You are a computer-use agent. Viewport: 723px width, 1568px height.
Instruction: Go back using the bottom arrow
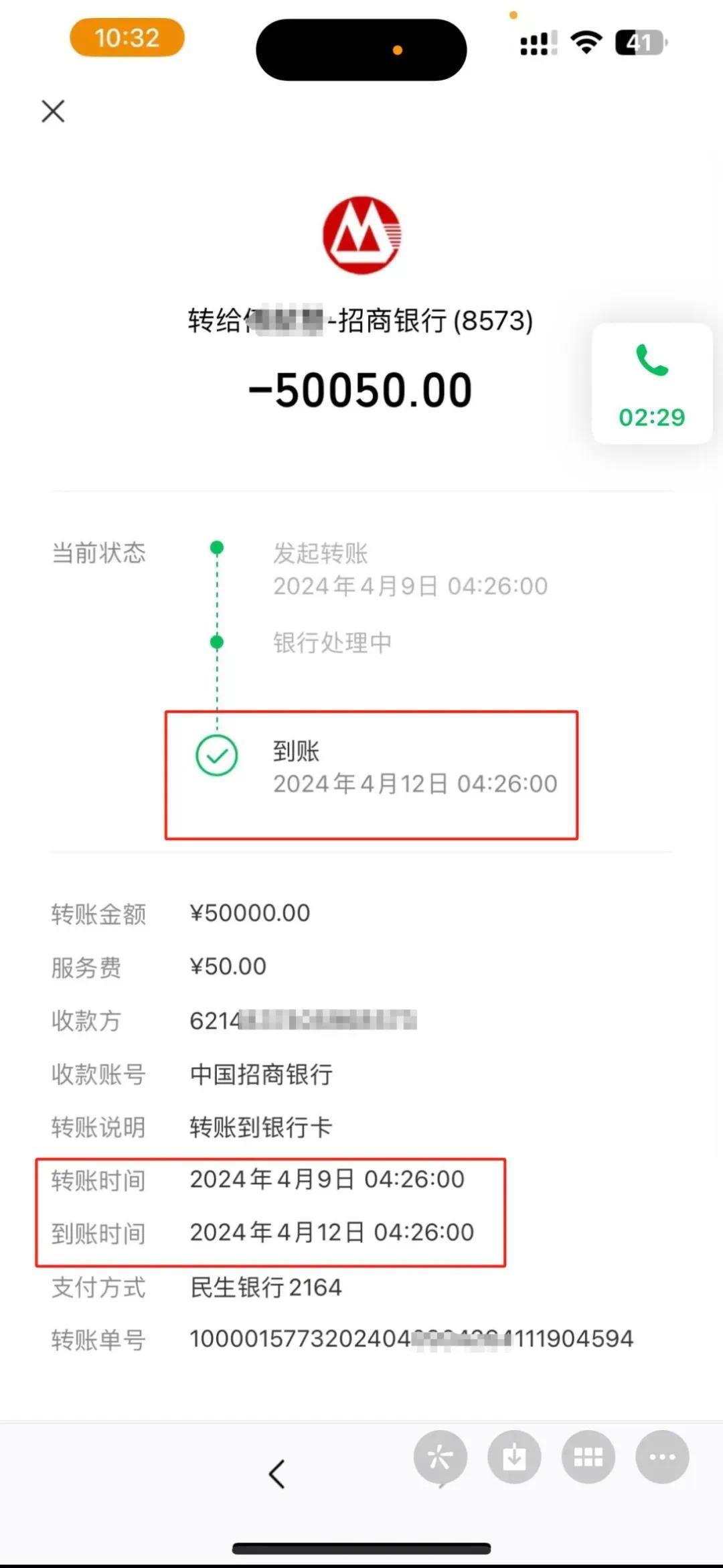coord(277,1474)
